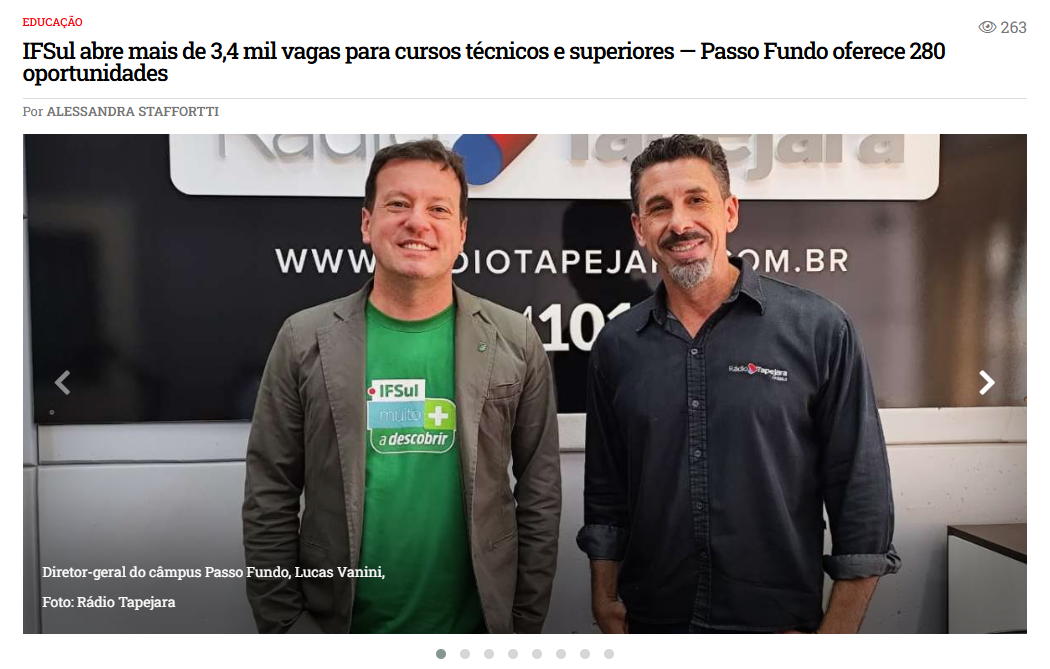Open author Alessandra Staffortti's page
The width and height of the screenshot is (1050, 669).
(132, 112)
